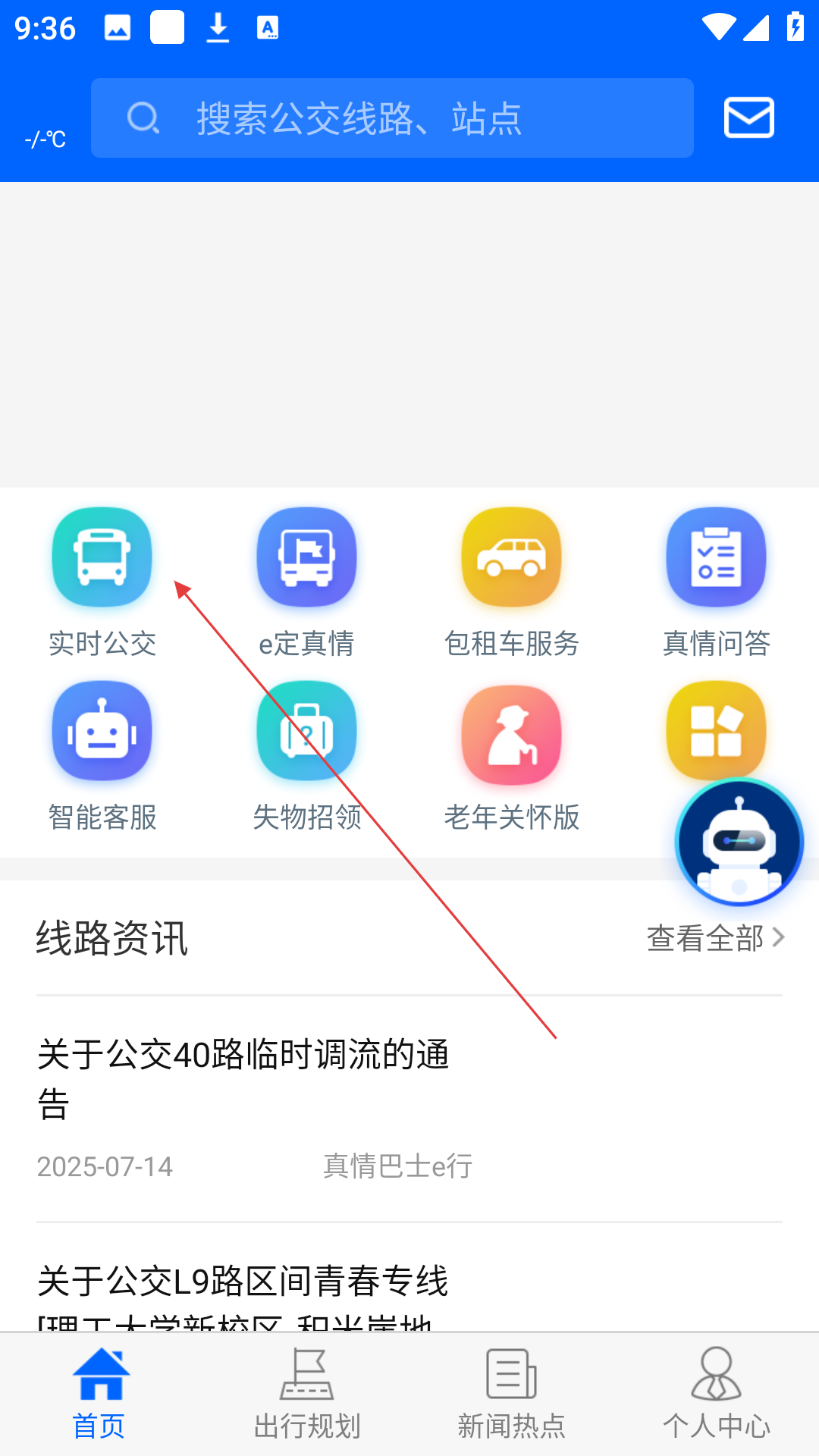The width and height of the screenshot is (819, 1456).
Task: Switch to 首页 home tab
Action: point(100,1394)
